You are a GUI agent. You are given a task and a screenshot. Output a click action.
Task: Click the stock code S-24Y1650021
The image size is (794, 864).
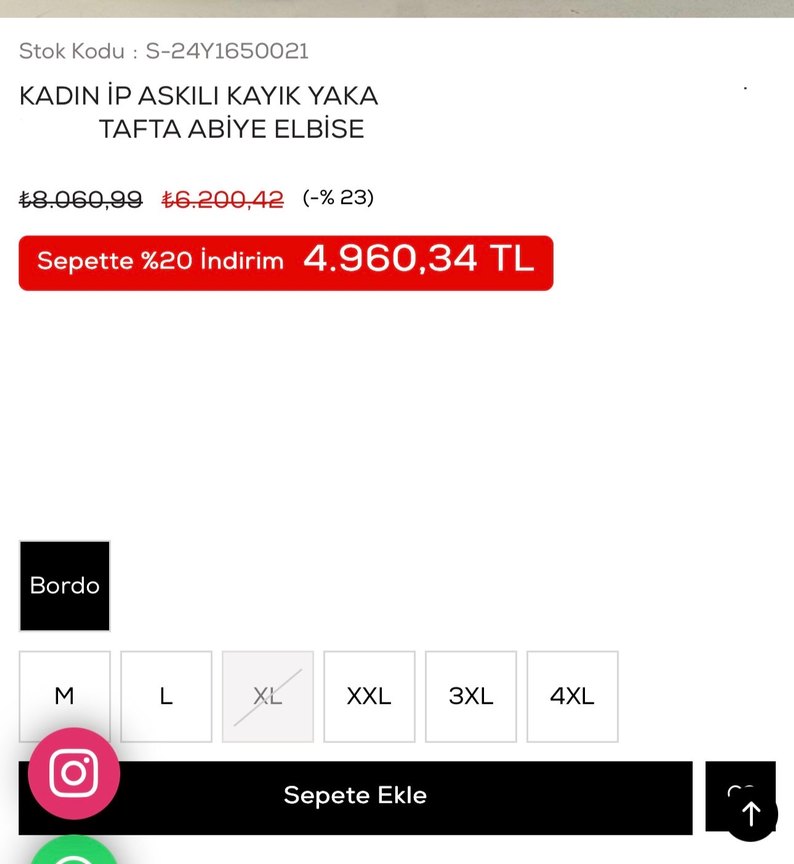coord(162,51)
